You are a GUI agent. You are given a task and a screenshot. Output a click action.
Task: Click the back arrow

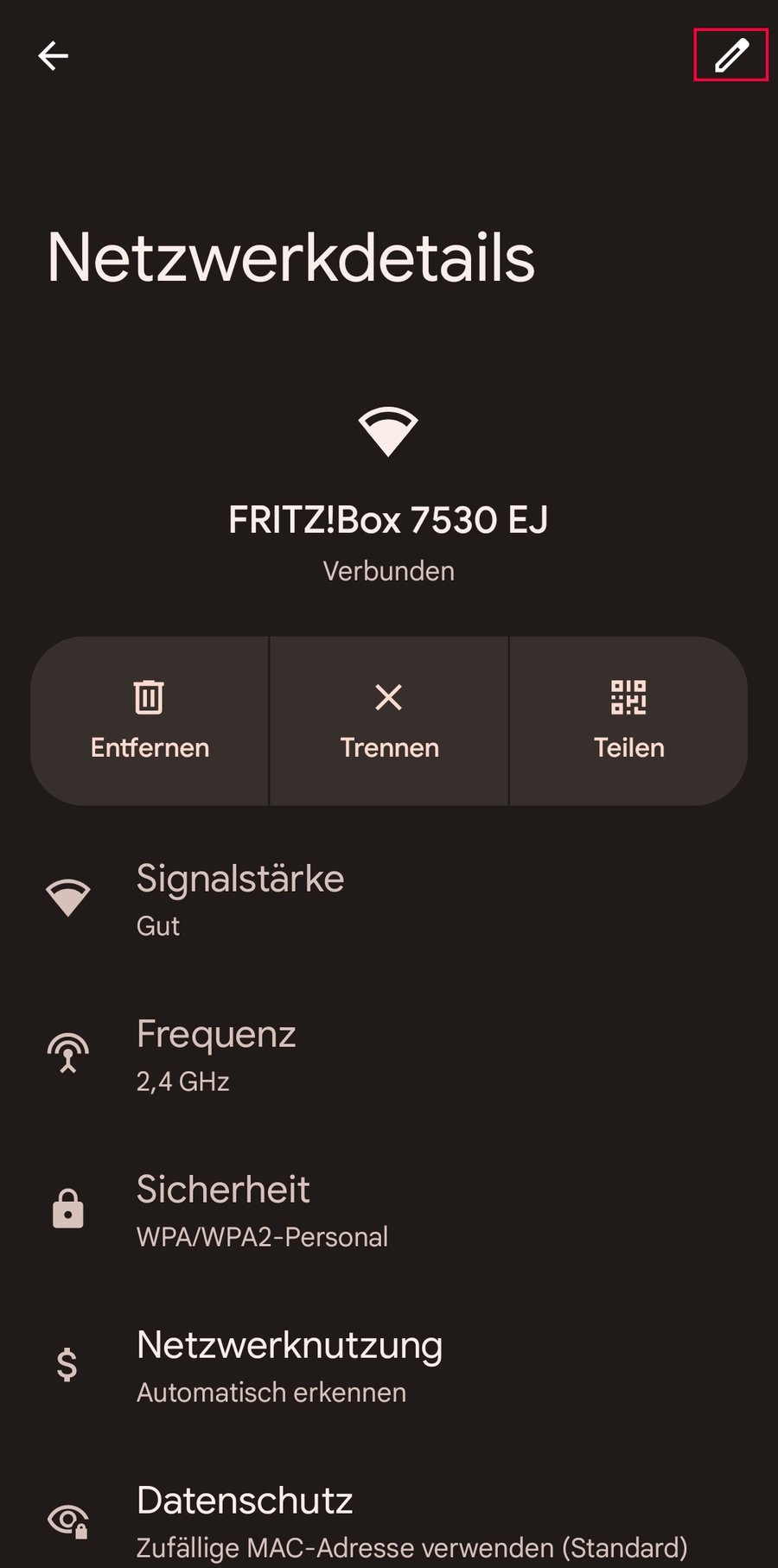pyautogui.click(x=53, y=55)
